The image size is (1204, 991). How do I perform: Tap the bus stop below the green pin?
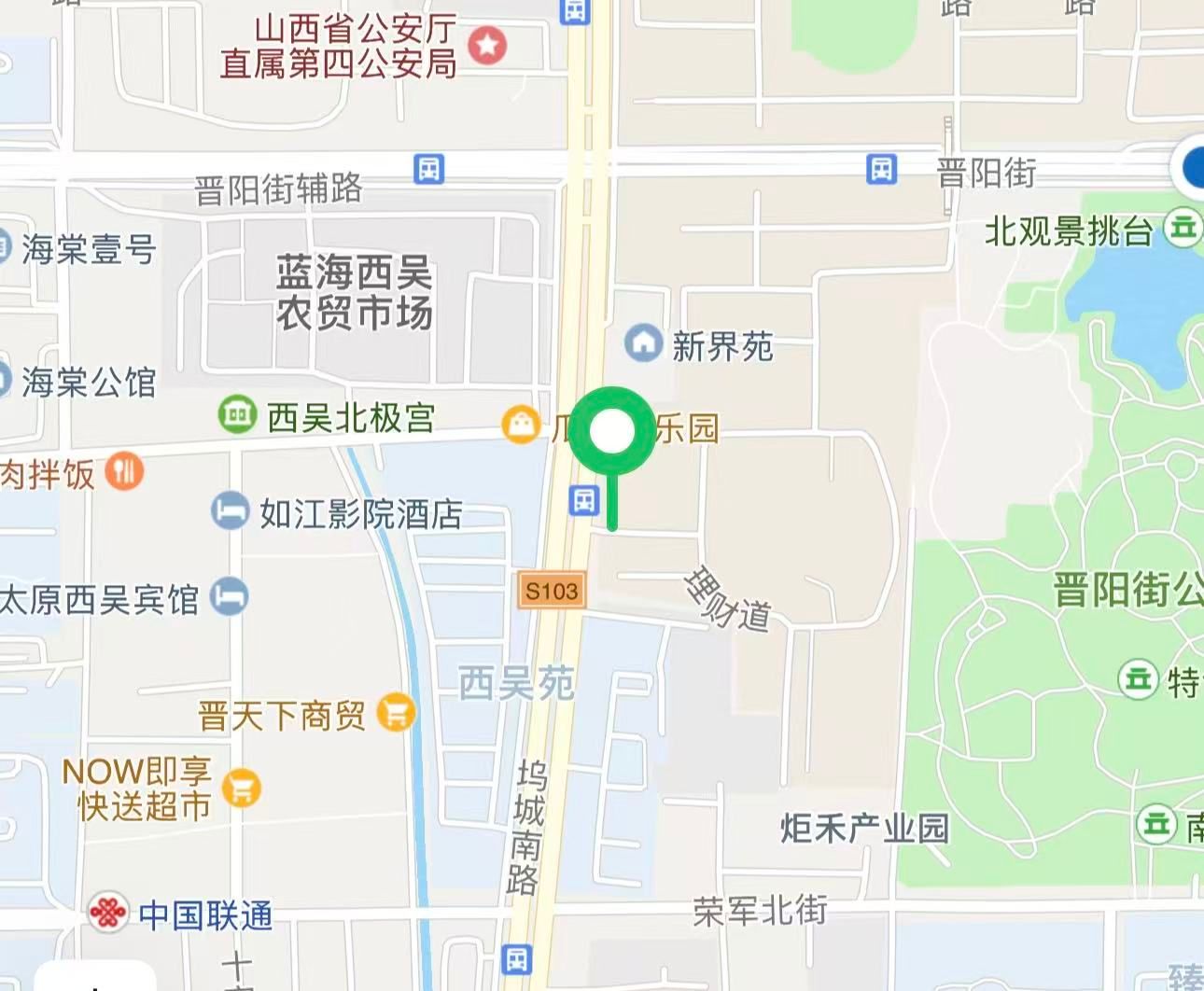tap(584, 500)
